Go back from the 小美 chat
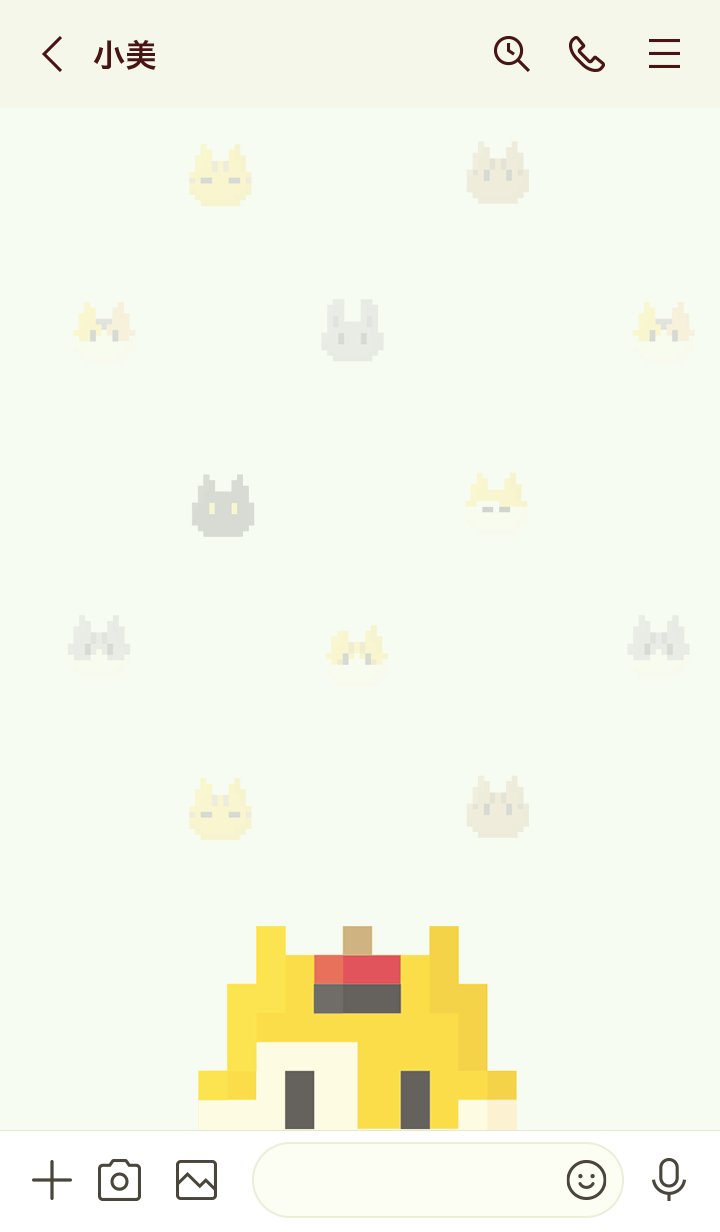This screenshot has width=720, height=1232. 52,54
